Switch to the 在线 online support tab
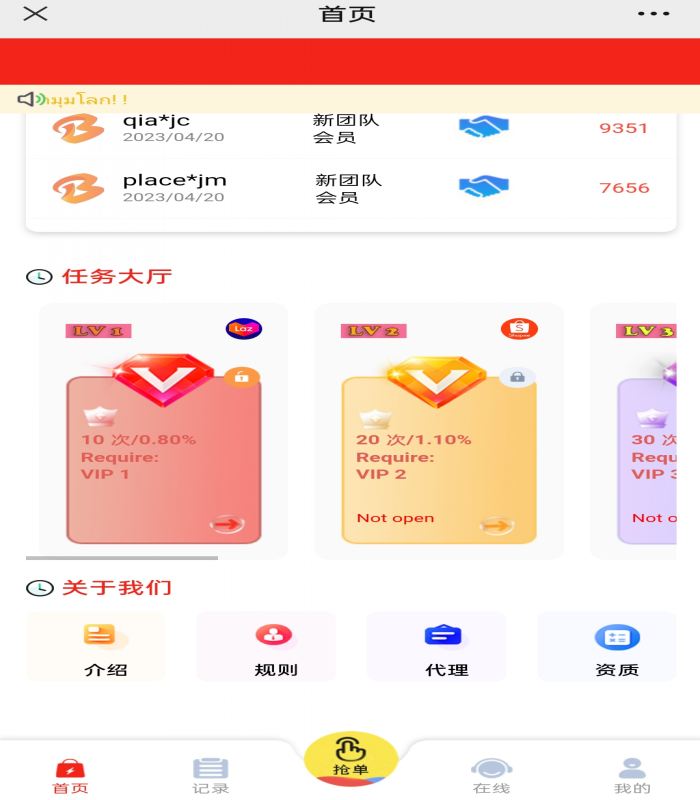700x800 pixels. click(x=491, y=775)
